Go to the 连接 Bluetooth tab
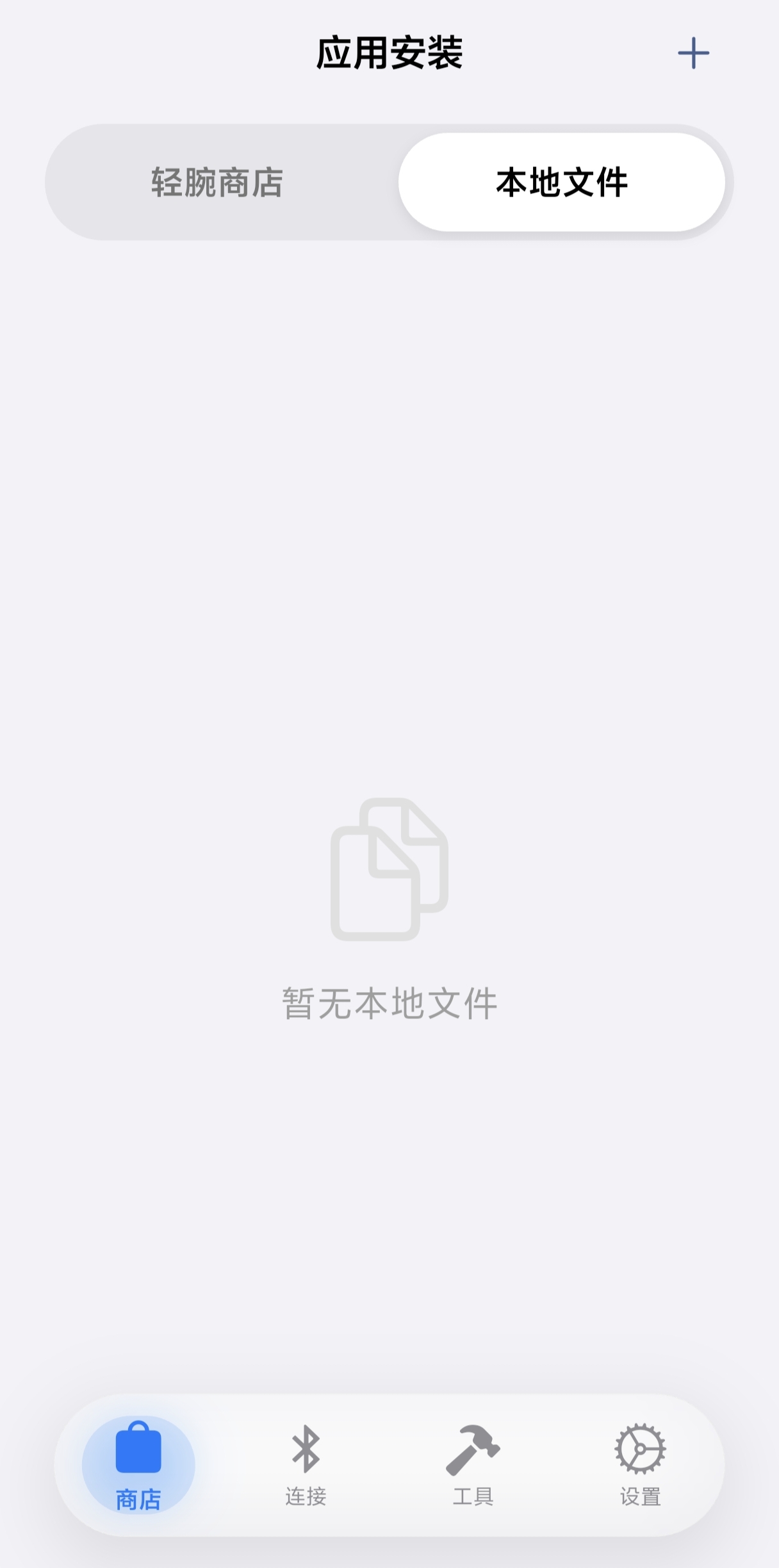 click(306, 1466)
